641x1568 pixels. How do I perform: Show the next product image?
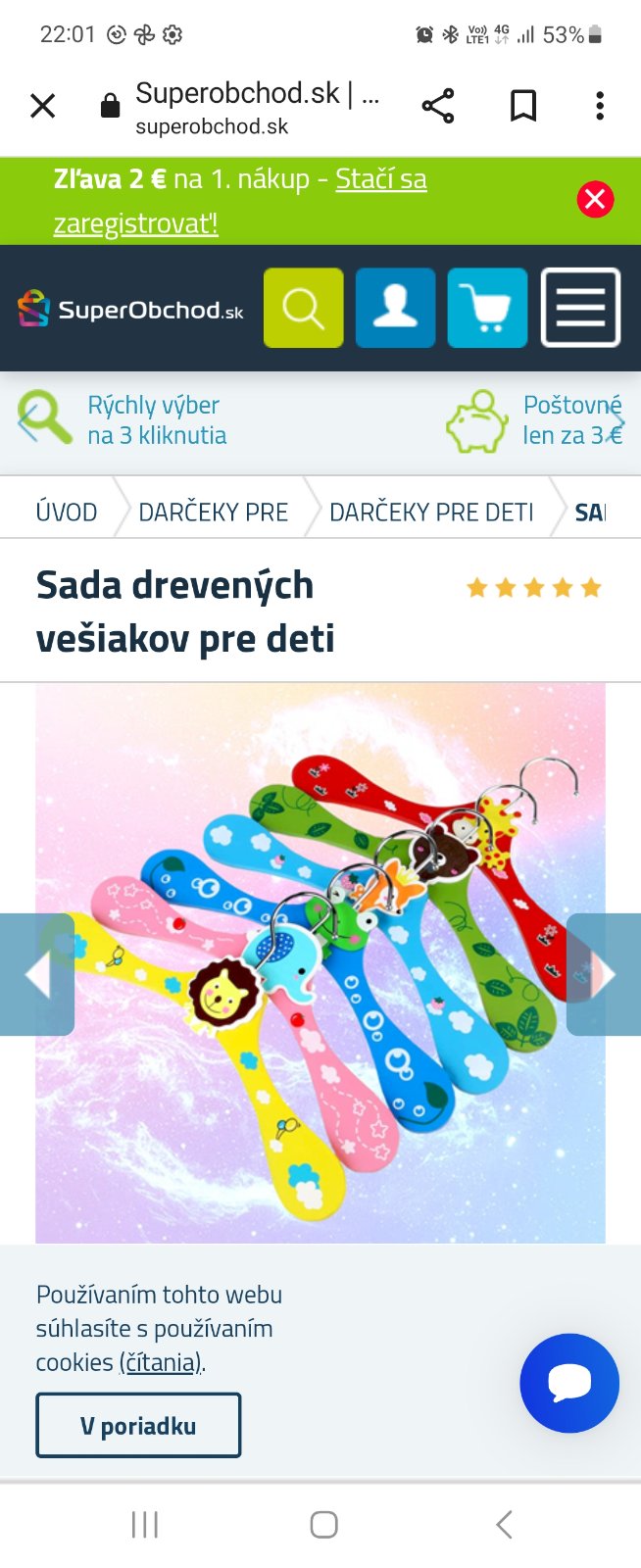[604, 974]
